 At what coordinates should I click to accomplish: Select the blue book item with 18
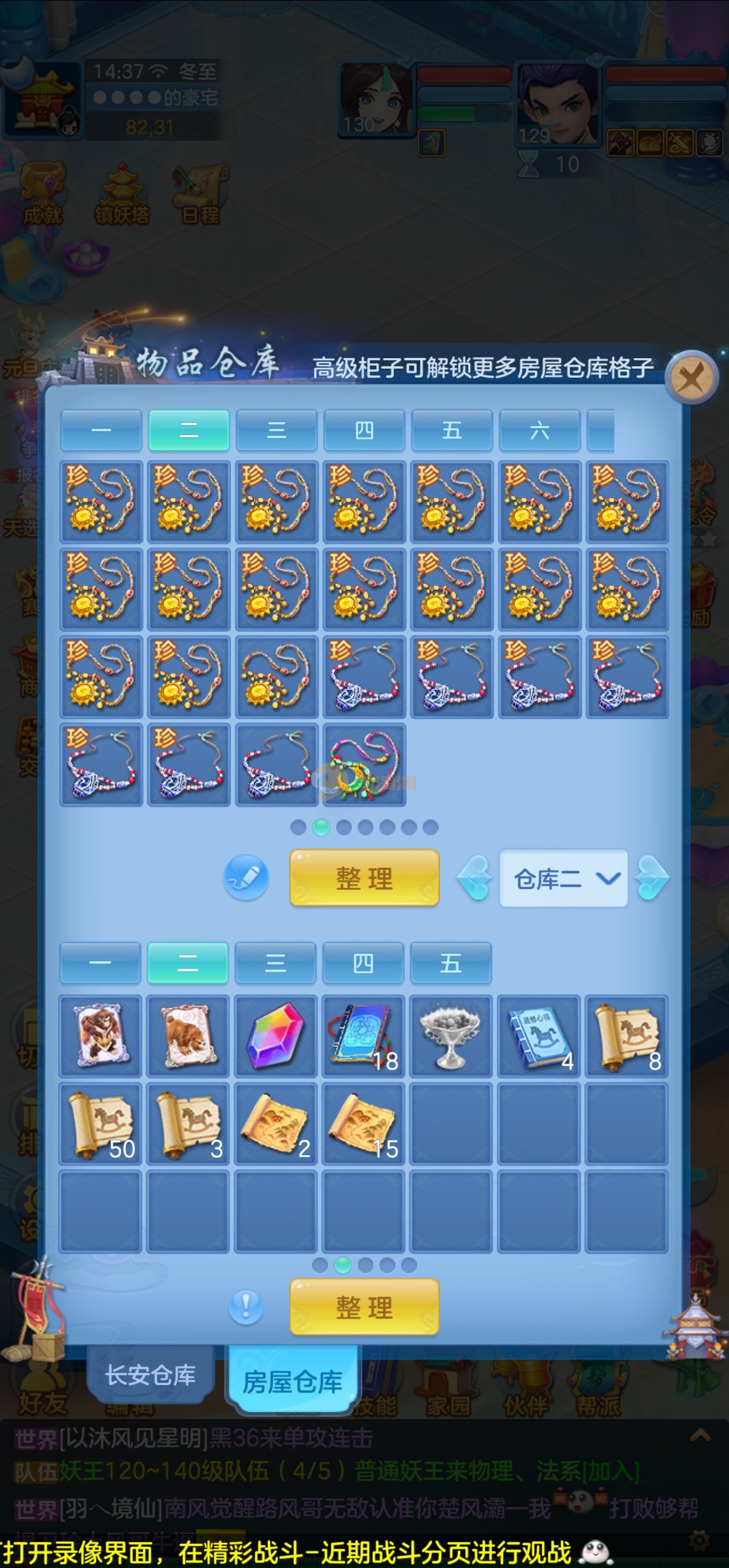point(363,1036)
